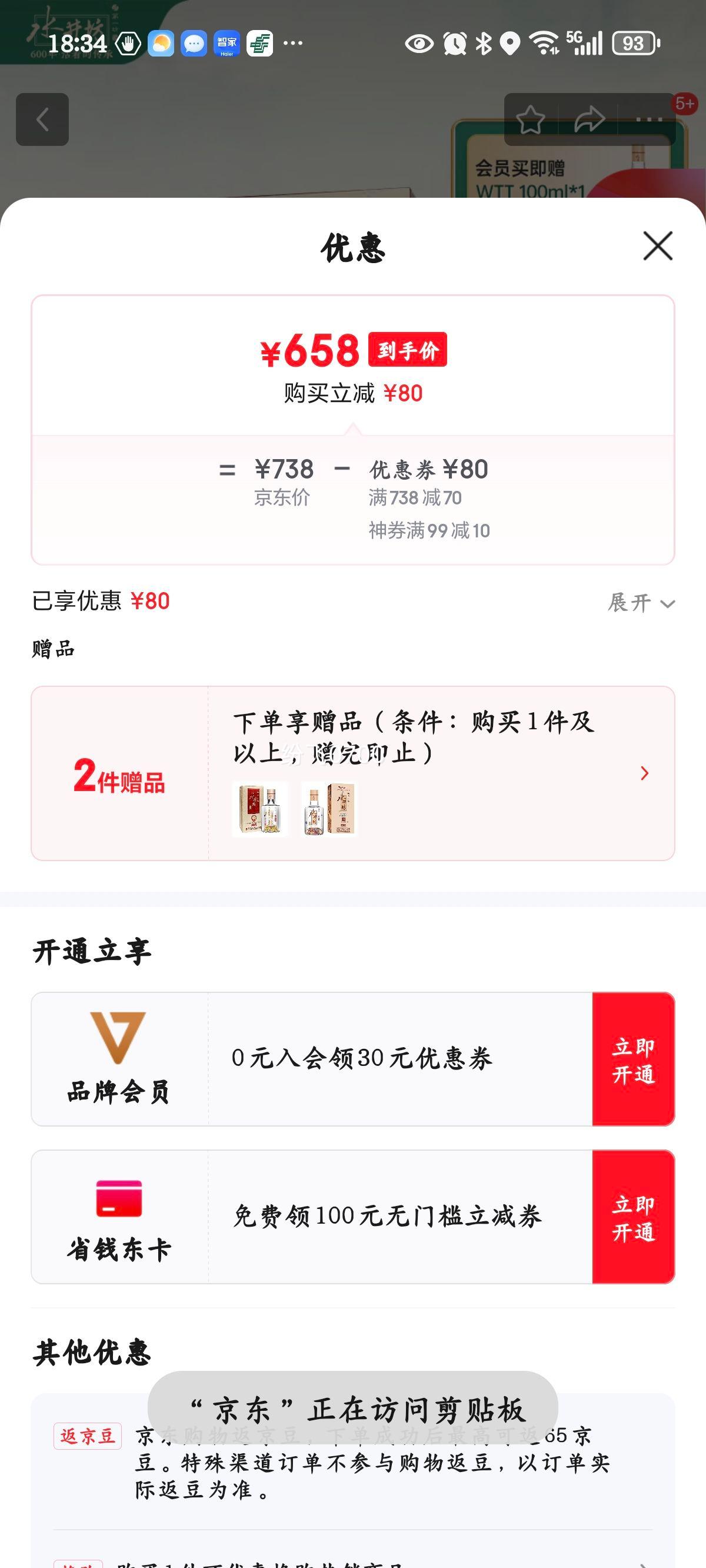
Task: Favorite the product using the star icon
Action: coord(531,119)
